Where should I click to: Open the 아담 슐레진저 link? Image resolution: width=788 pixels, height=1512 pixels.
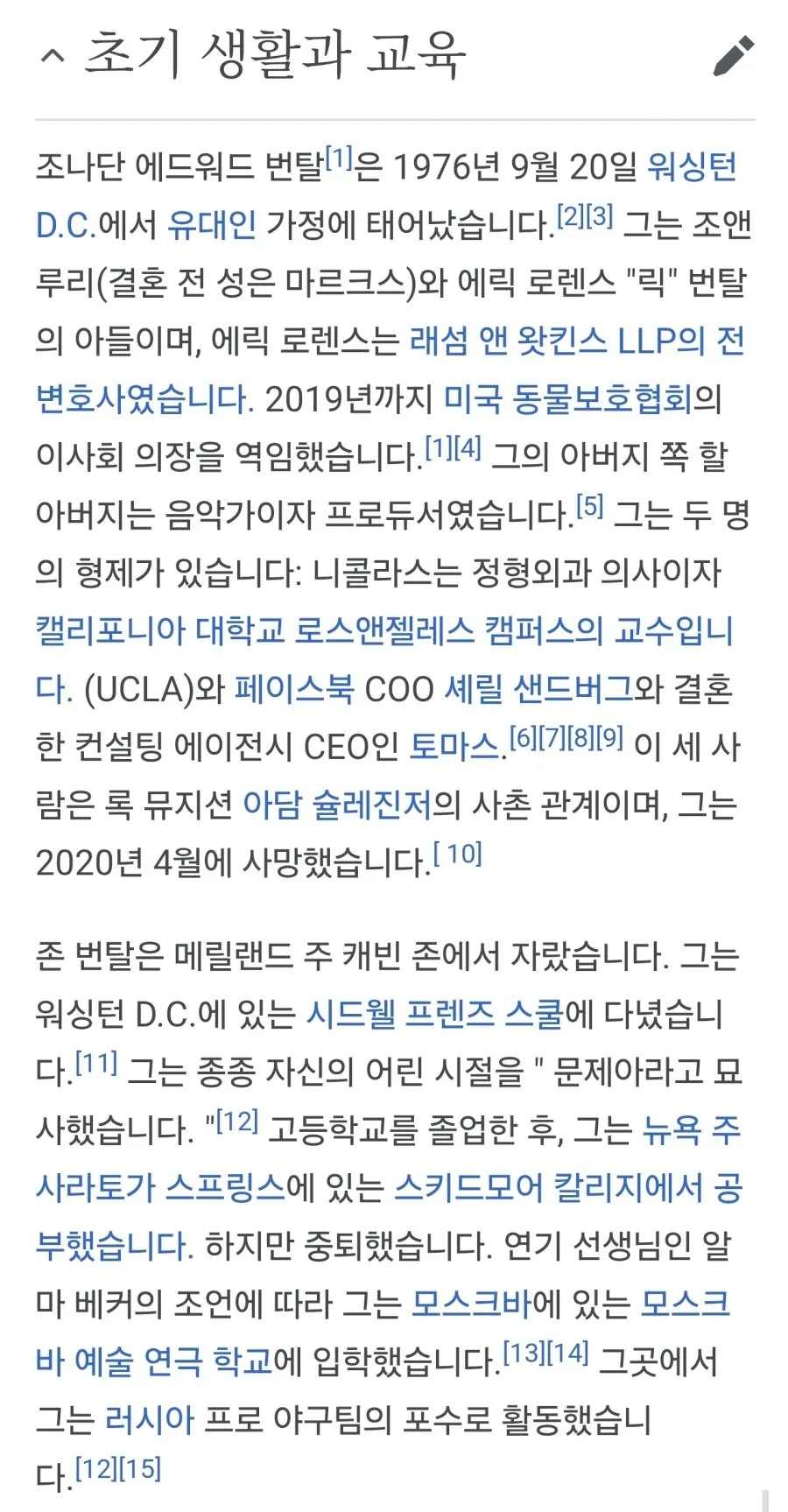(x=337, y=805)
